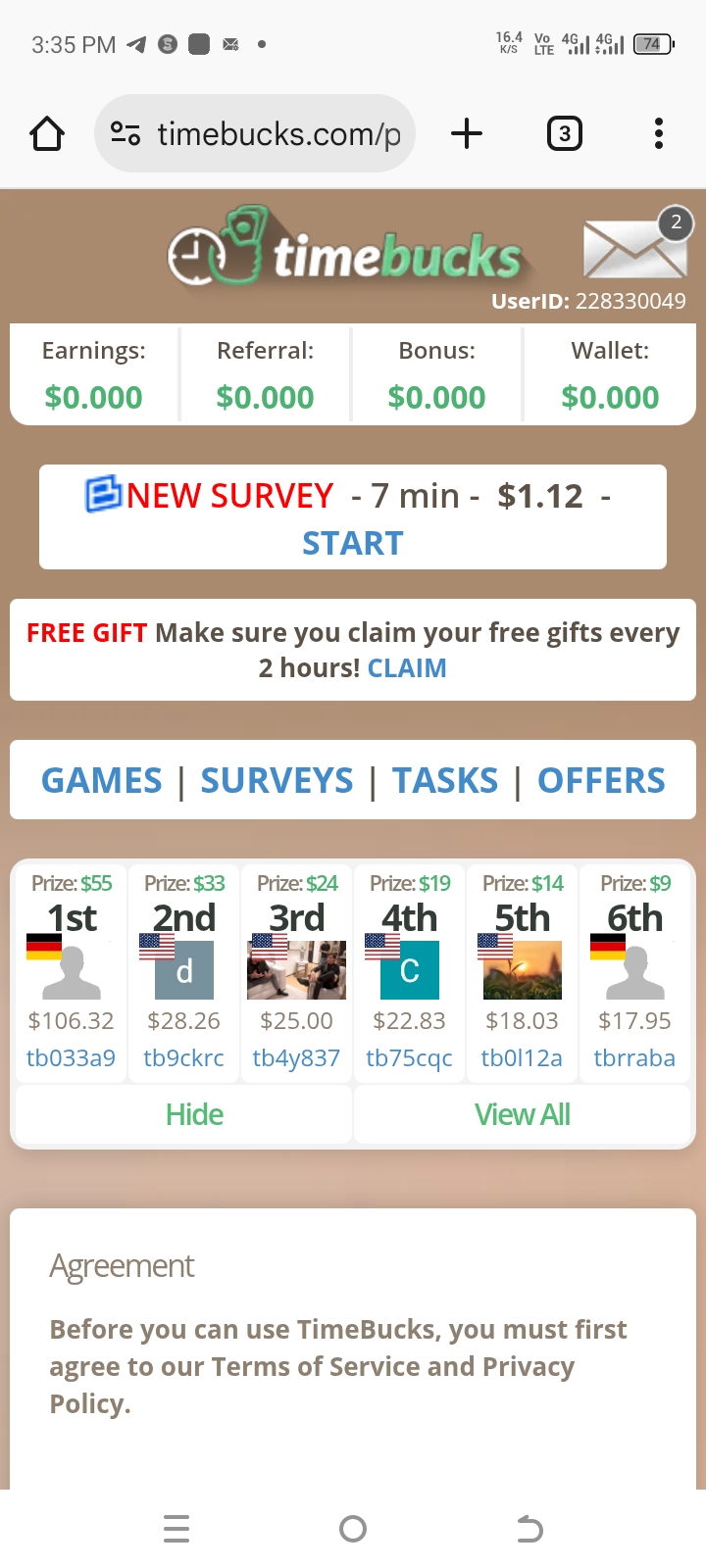Go to the Games section

(x=102, y=781)
